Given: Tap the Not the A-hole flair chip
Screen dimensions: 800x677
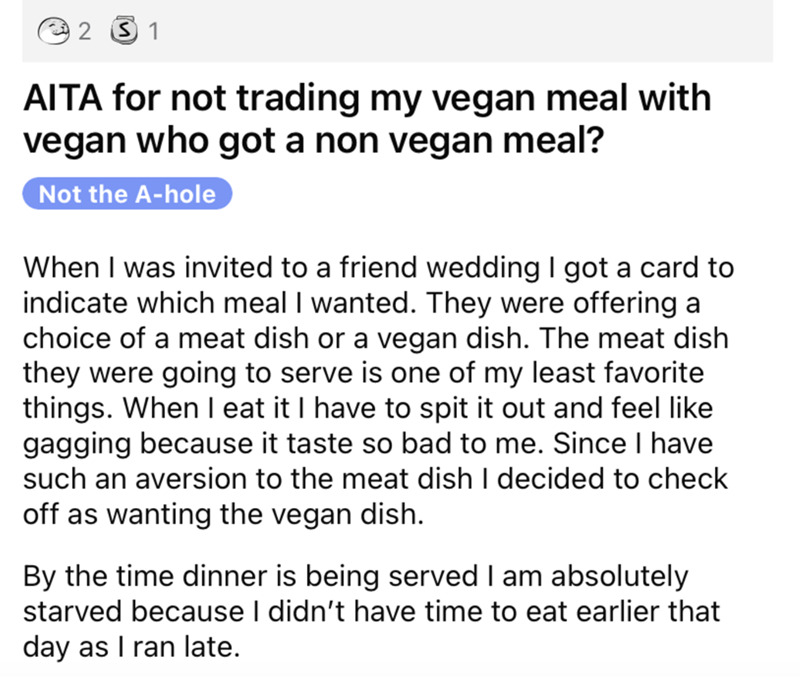Looking at the screenshot, I should point(127,194).
